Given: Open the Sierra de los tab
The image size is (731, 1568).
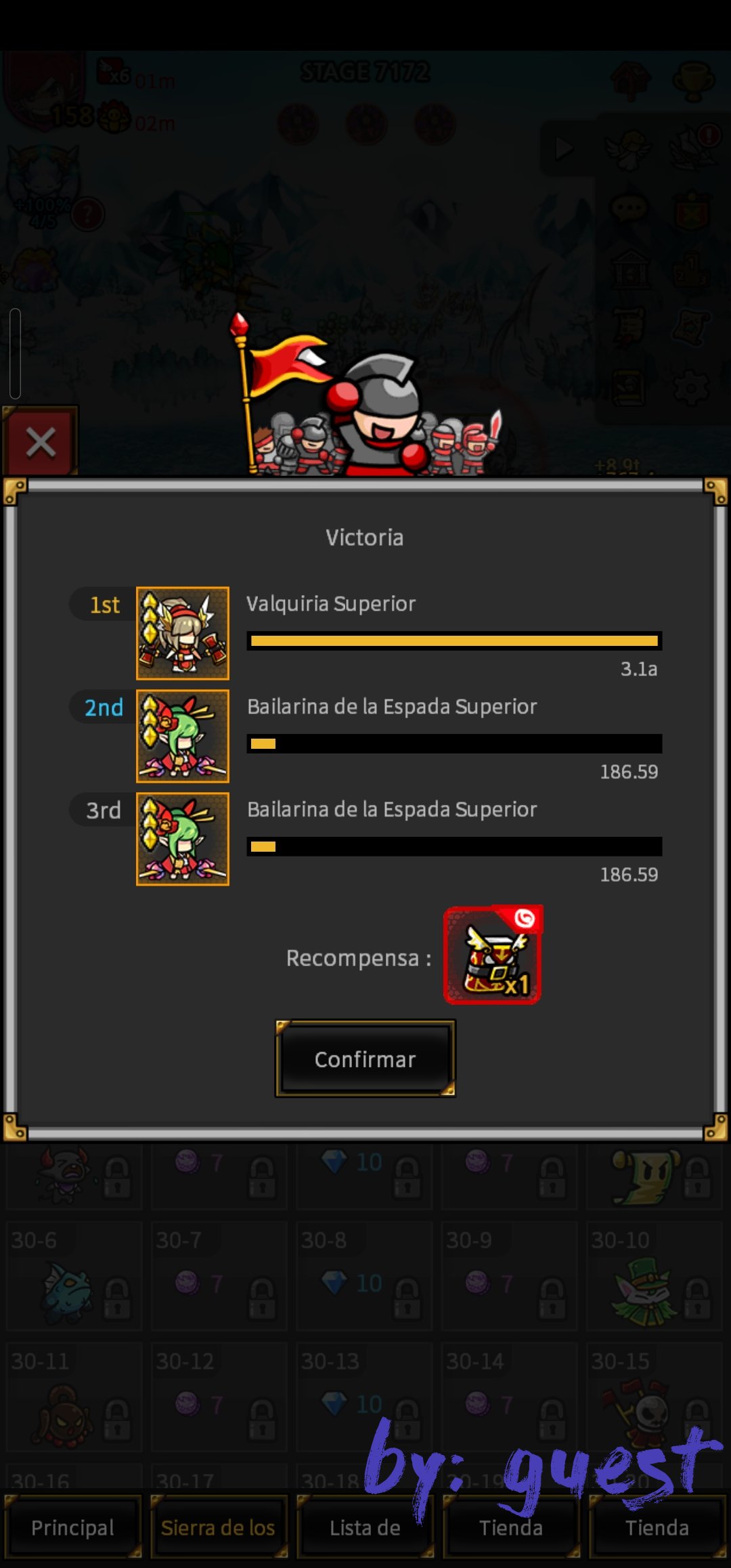Looking at the screenshot, I should 218,1527.
